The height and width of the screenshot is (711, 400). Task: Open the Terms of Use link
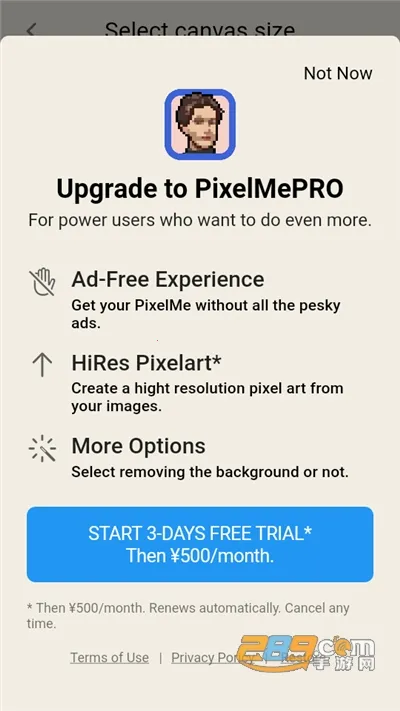click(x=109, y=657)
